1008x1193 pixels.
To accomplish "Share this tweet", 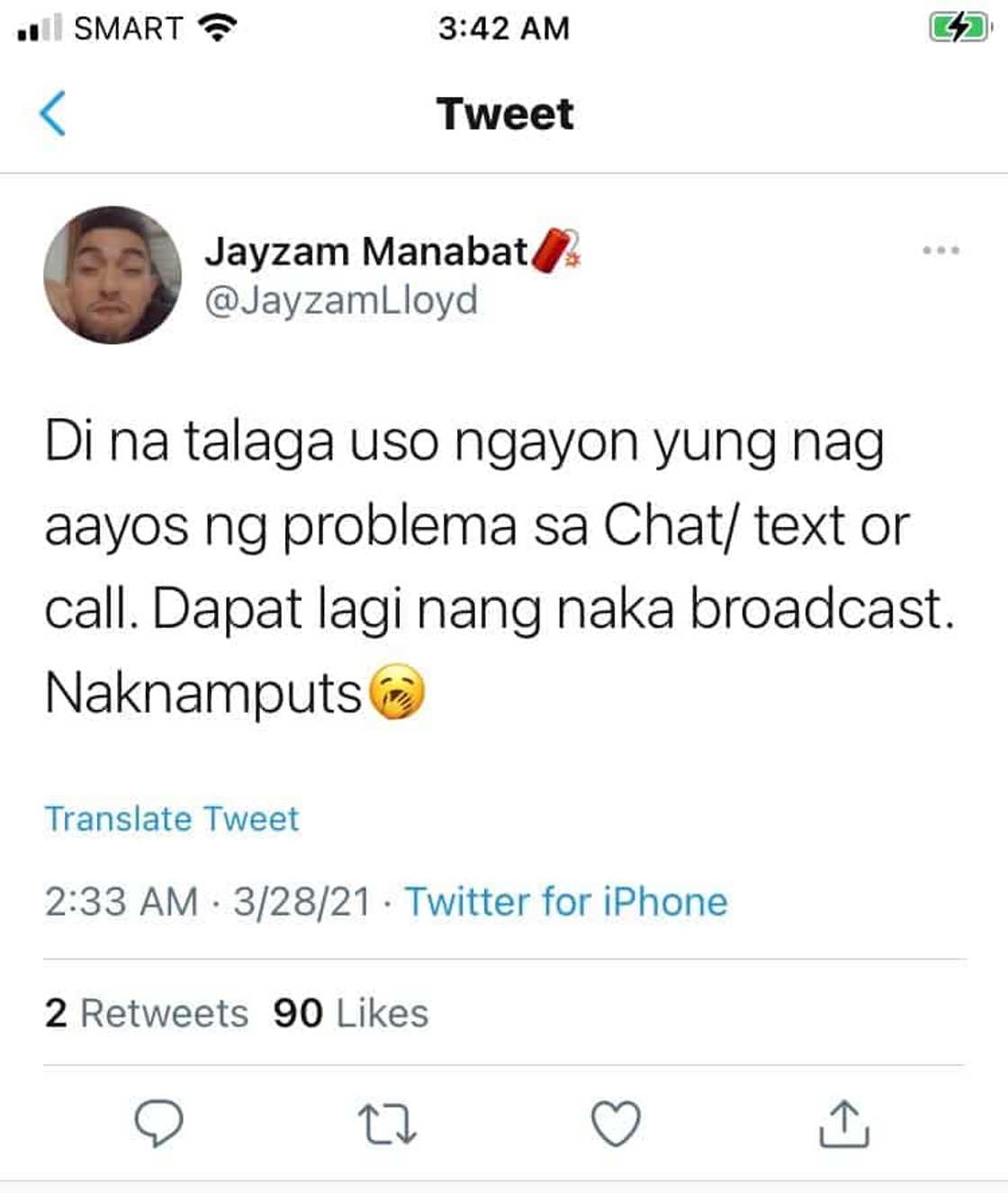I will pyautogui.click(x=843, y=1124).
